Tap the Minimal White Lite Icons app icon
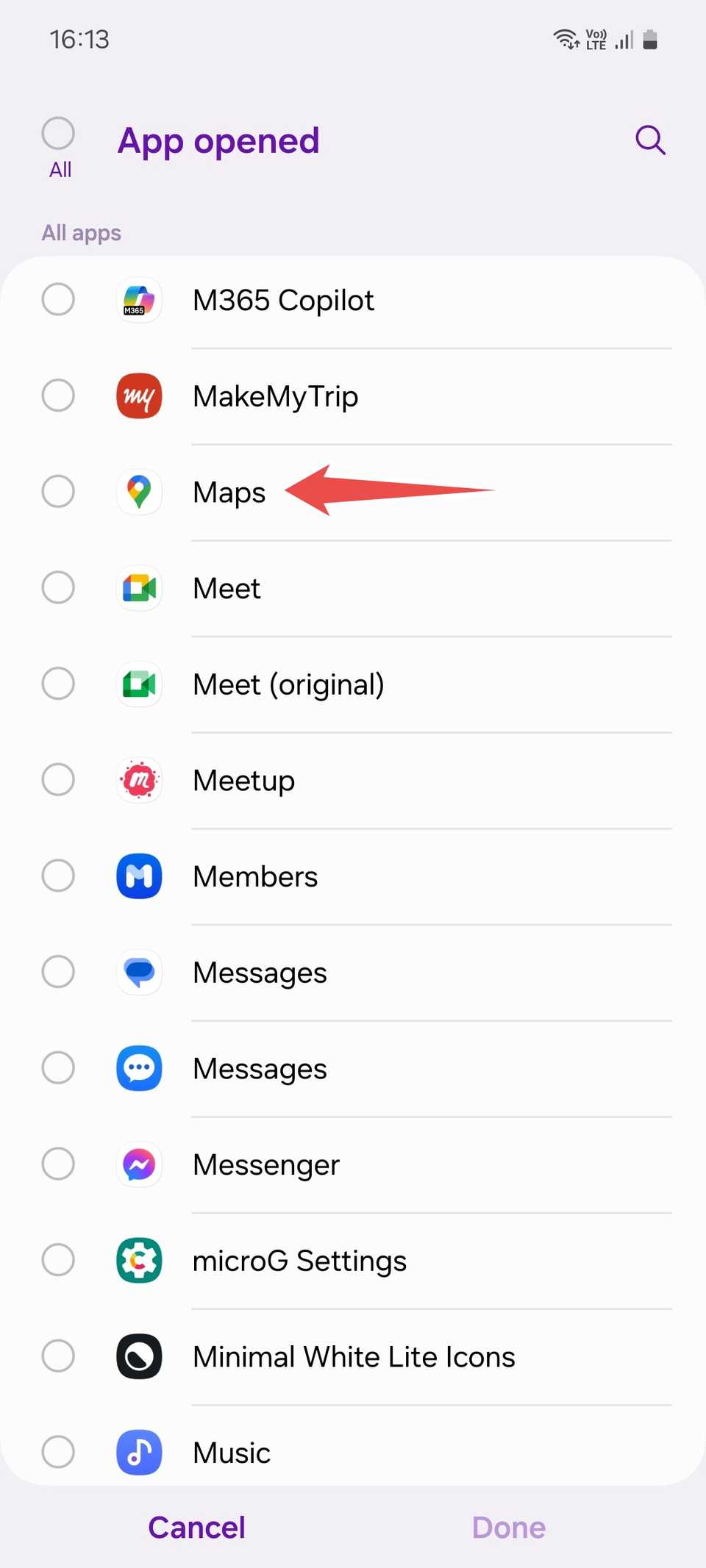 point(139,1356)
